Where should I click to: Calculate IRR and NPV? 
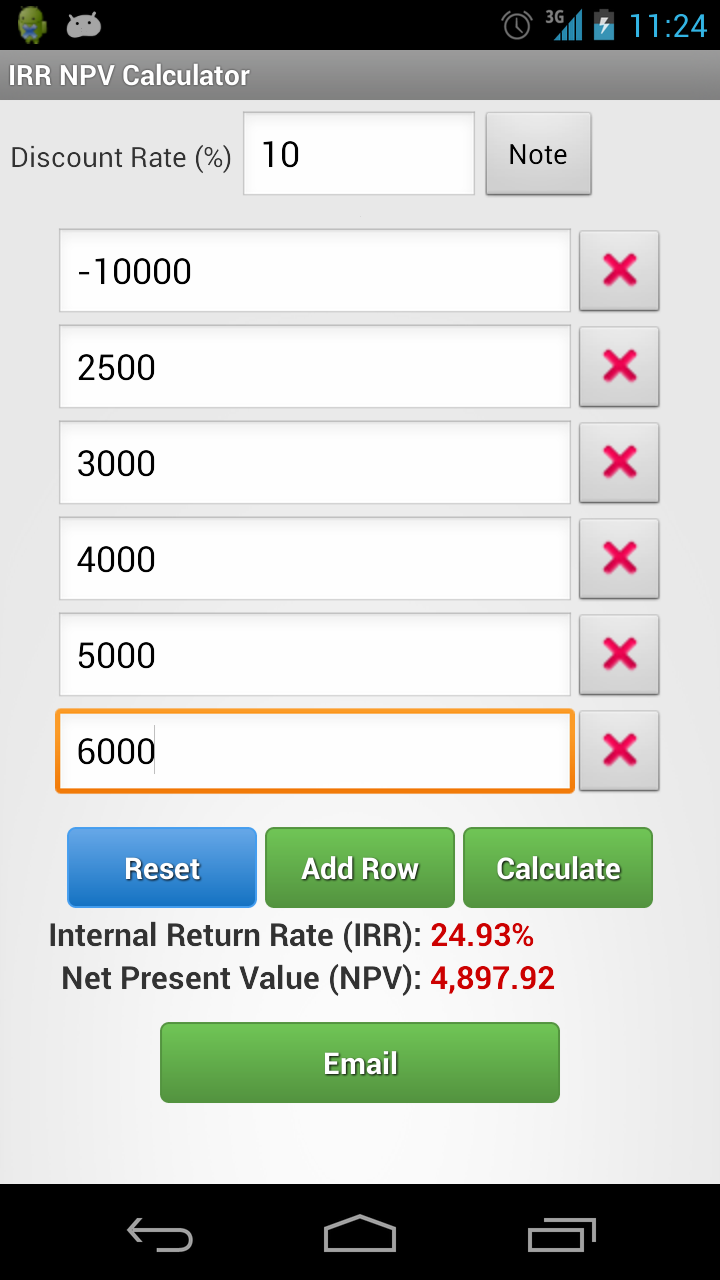[558, 867]
